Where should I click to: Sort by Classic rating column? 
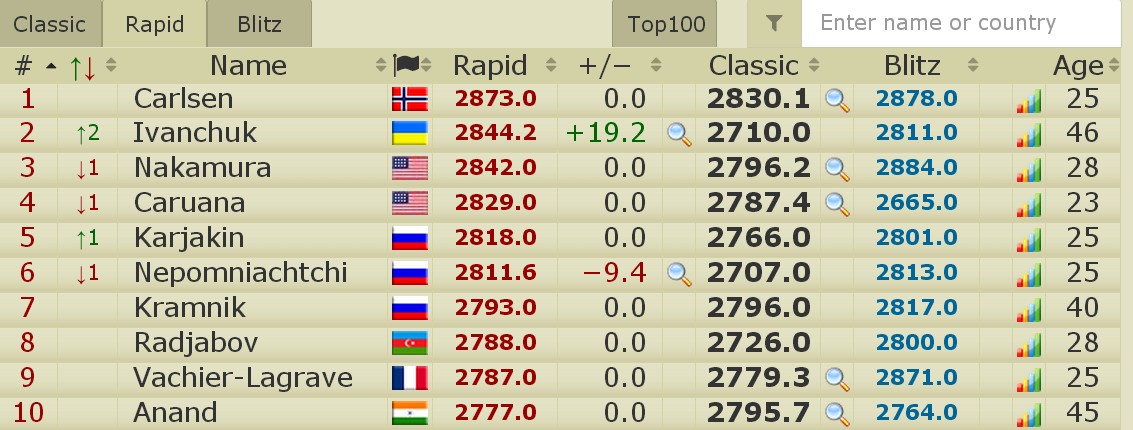click(x=753, y=66)
